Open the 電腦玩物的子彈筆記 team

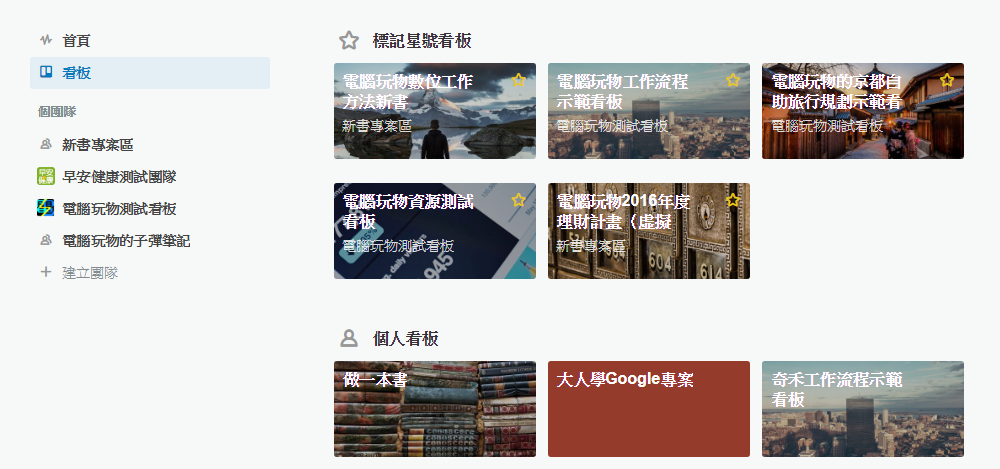(x=125, y=241)
